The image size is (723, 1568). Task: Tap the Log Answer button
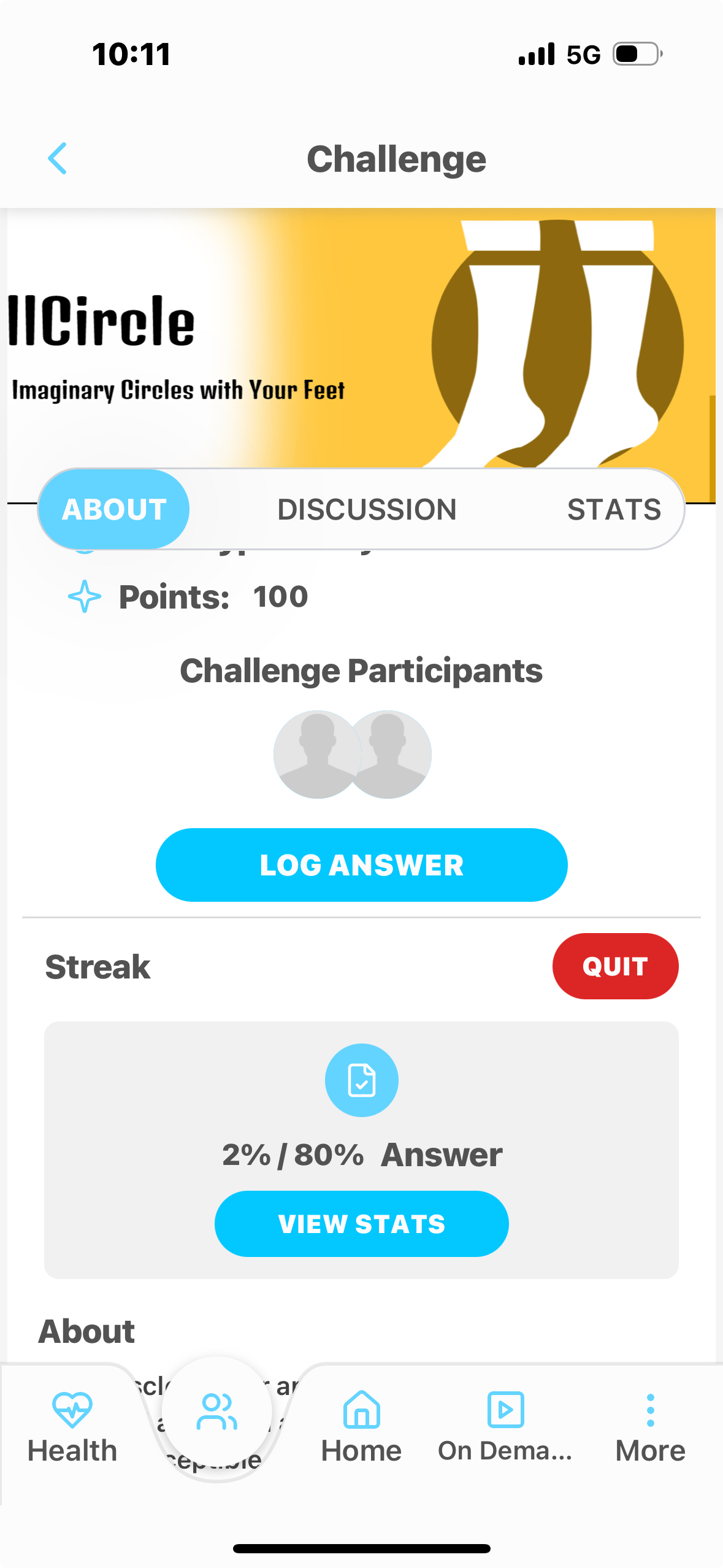coord(361,864)
